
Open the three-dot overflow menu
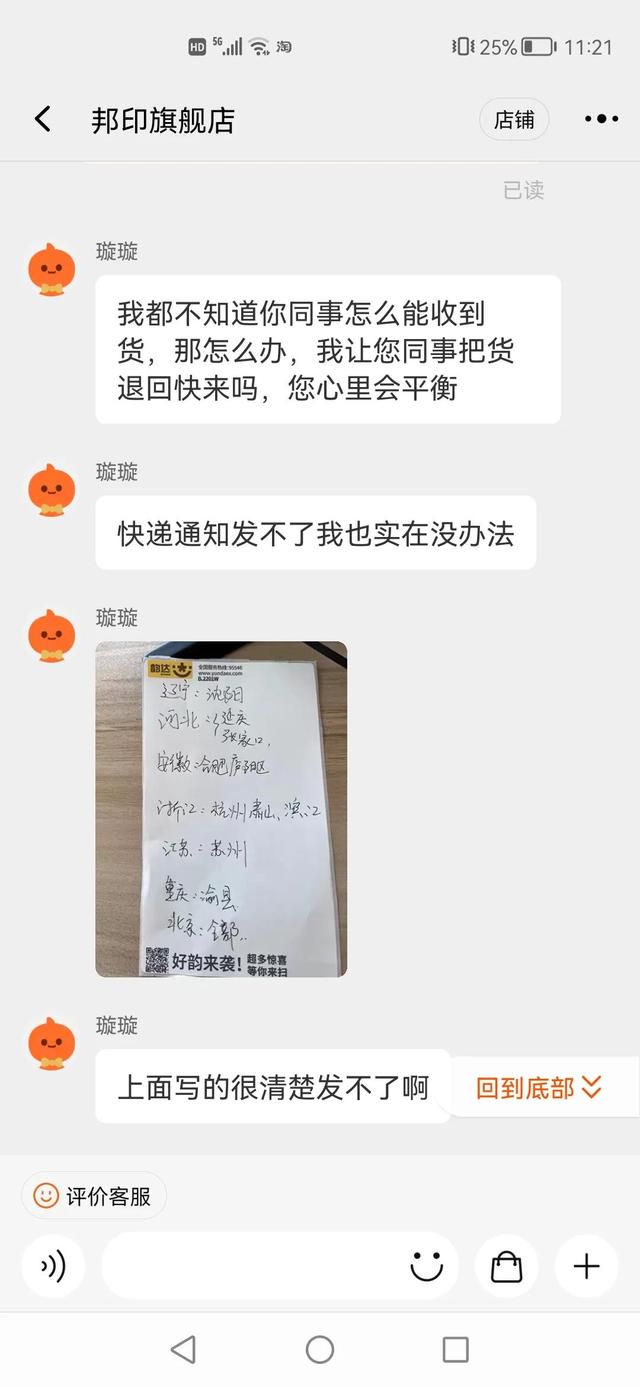pyautogui.click(x=601, y=119)
